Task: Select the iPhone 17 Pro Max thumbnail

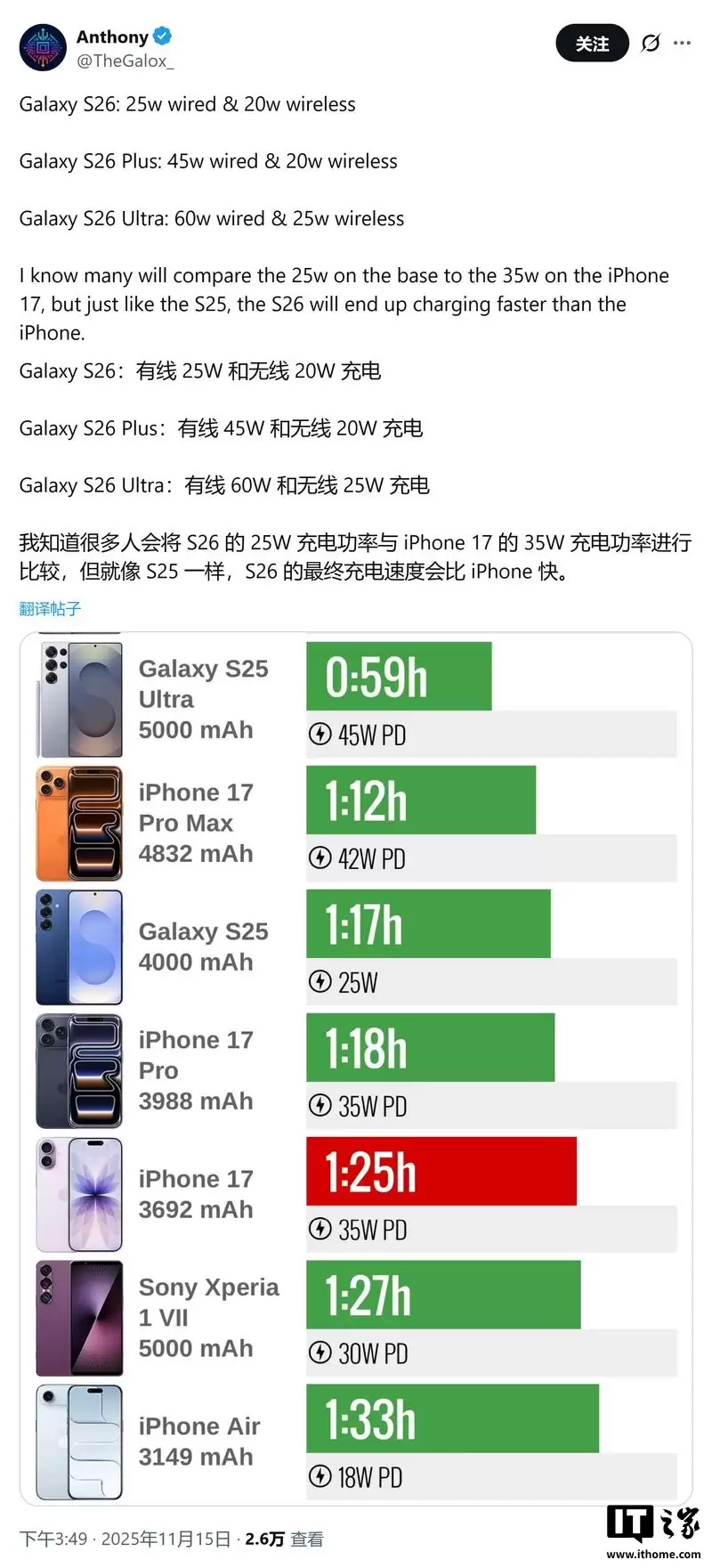Action: (x=78, y=823)
